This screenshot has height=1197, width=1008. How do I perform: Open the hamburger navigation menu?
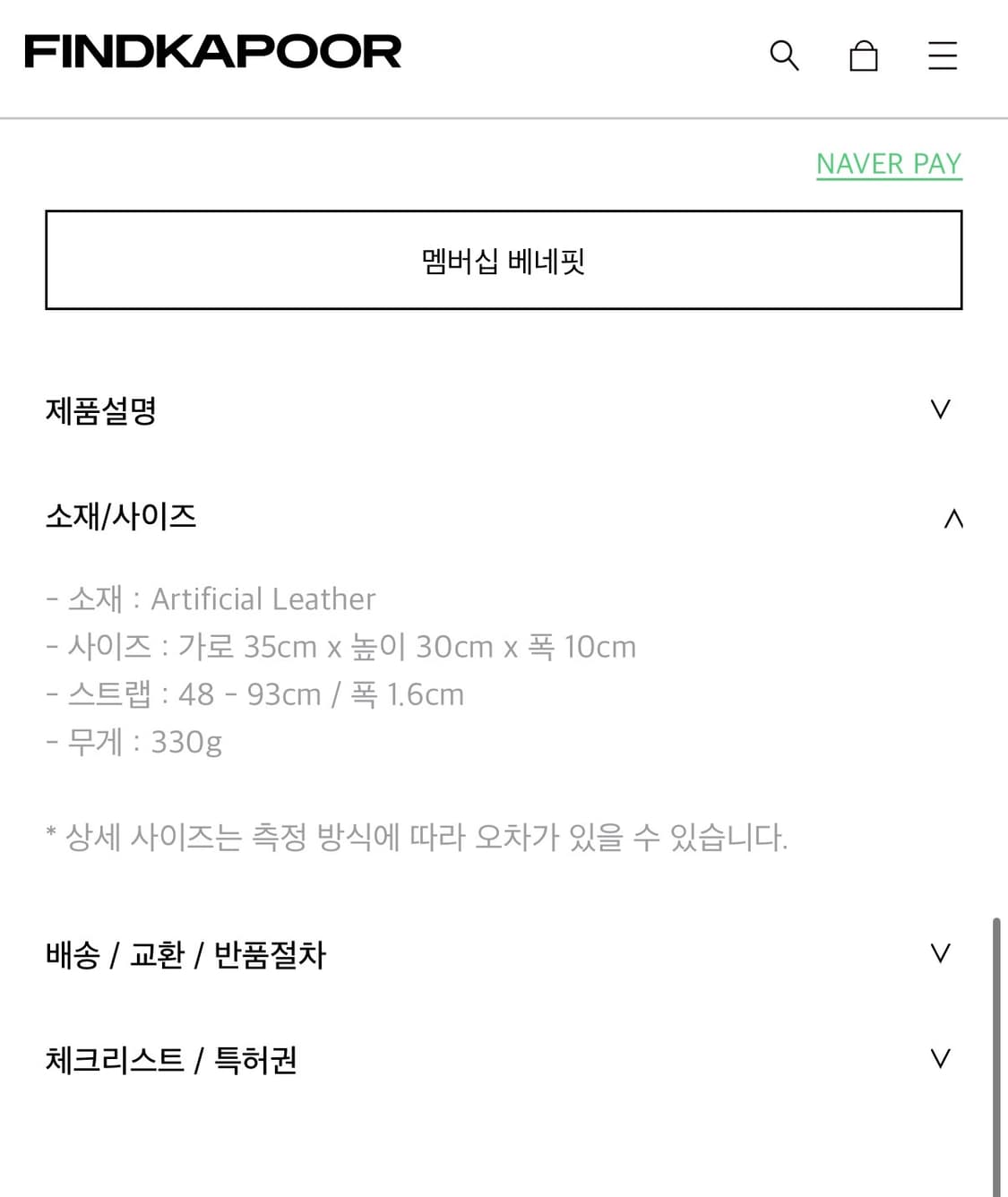click(x=942, y=56)
